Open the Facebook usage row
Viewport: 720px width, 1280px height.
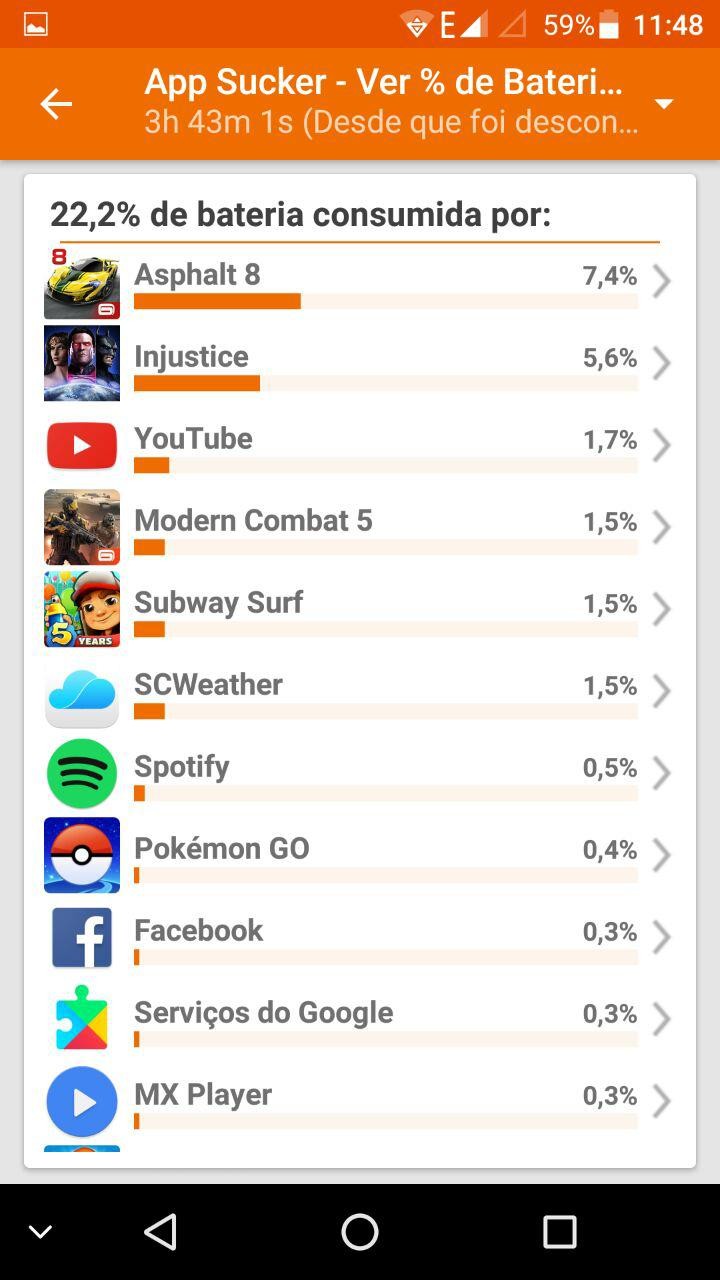coord(360,939)
